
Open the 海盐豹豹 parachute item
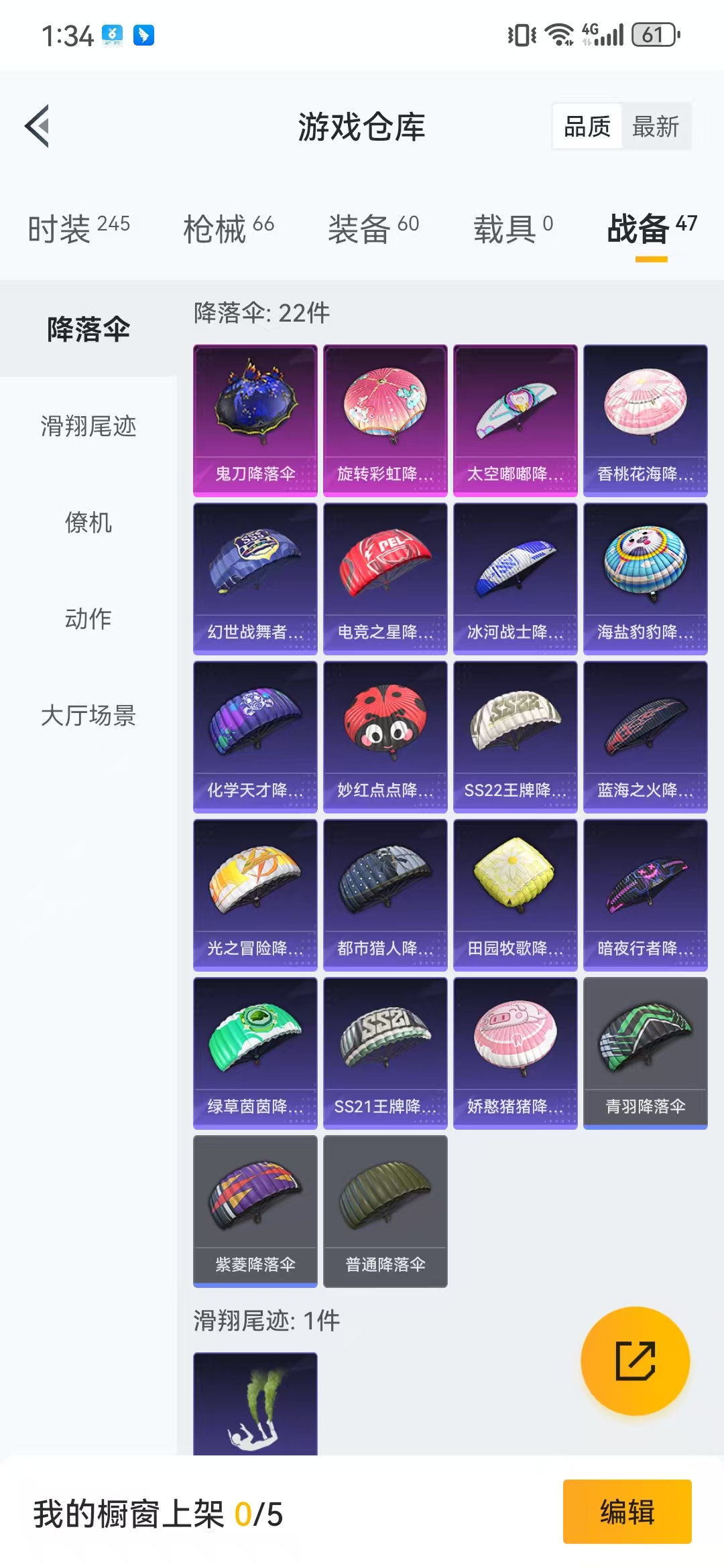click(x=645, y=578)
